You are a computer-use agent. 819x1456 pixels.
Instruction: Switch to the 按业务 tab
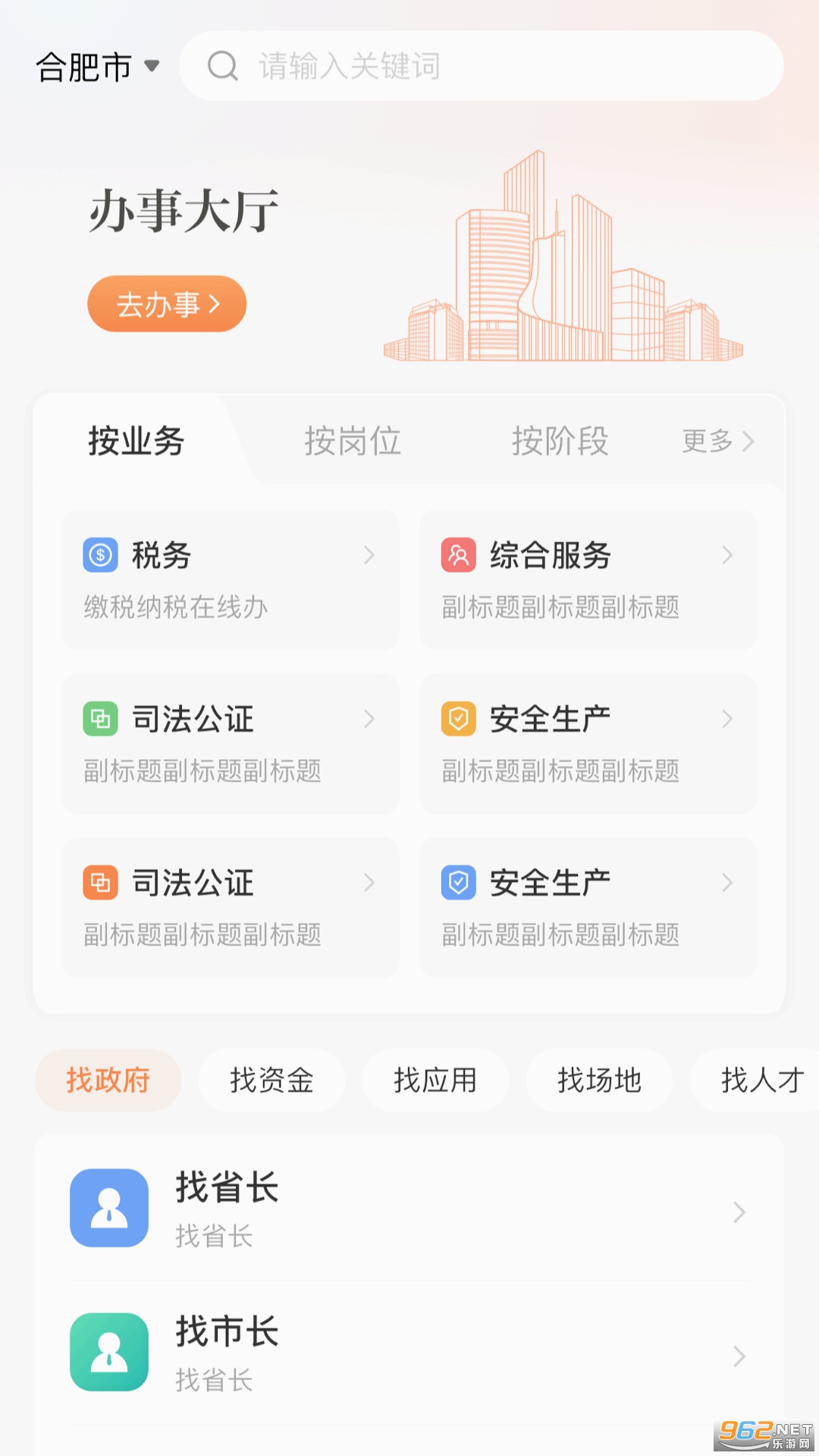(x=136, y=441)
